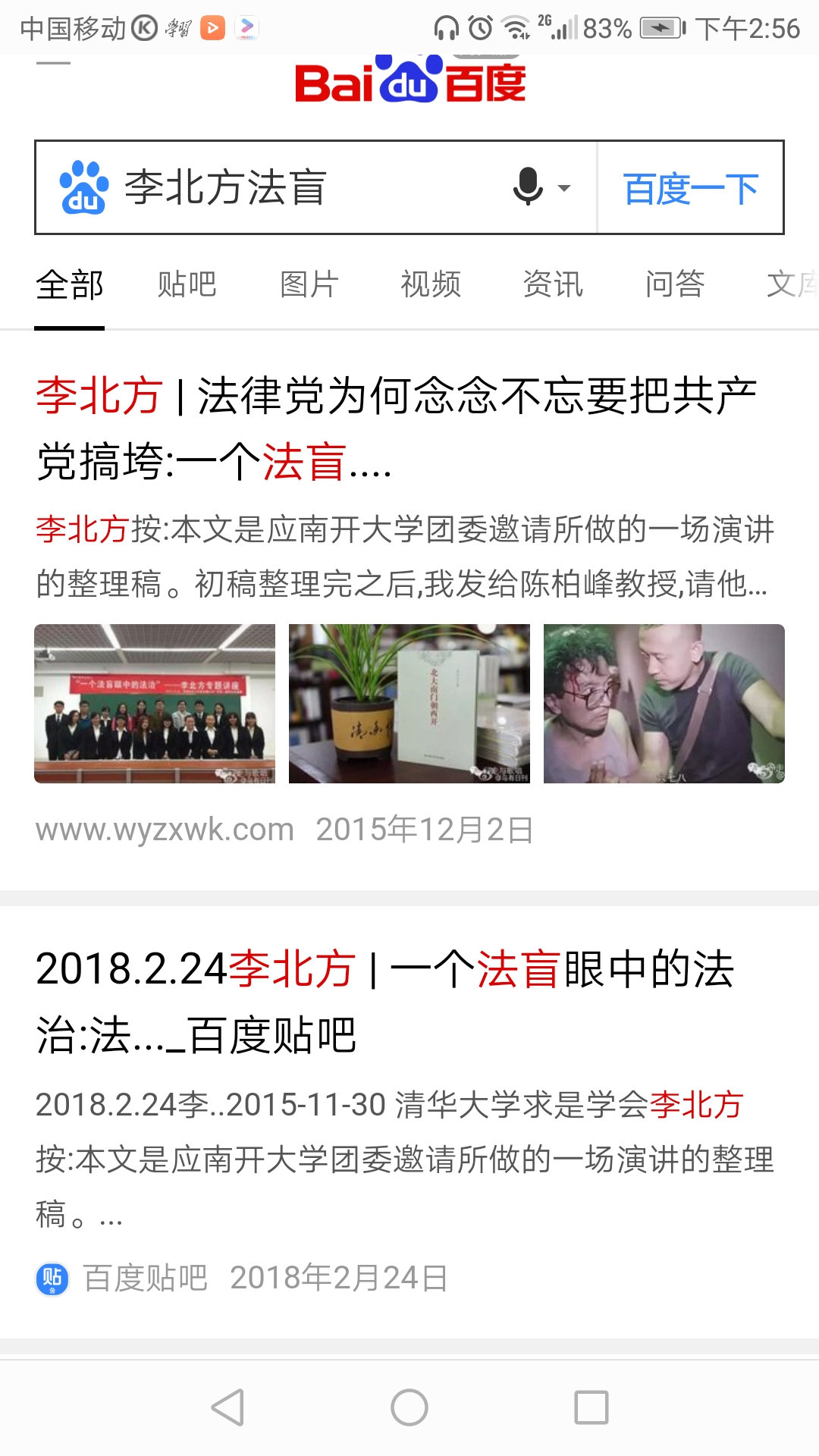Screen dimensions: 819x1456
Task: Switch to the 图片 tab
Action: coord(309,285)
